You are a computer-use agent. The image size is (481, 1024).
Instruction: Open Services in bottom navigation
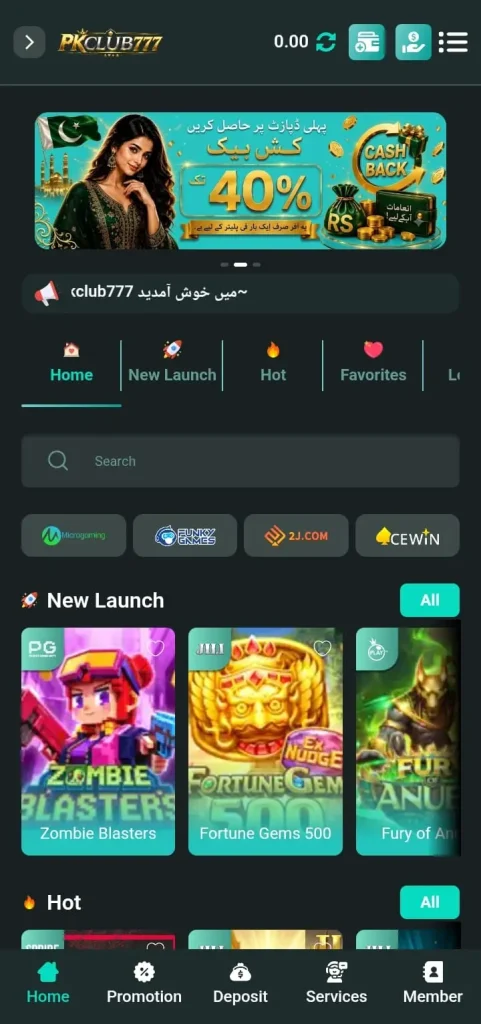pyautogui.click(x=337, y=983)
